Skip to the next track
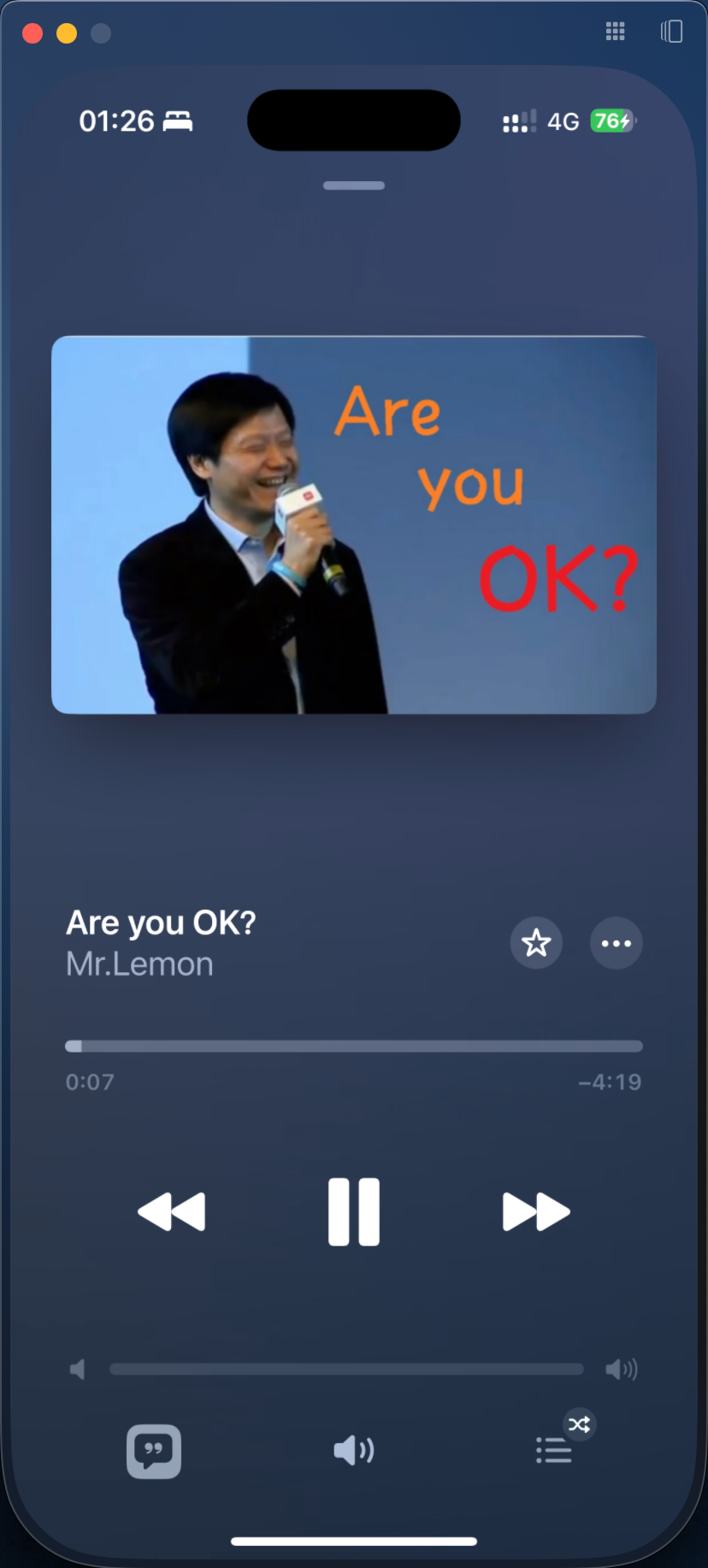Image resolution: width=708 pixels, height=1568 pixels. (x=536, y=1211)
